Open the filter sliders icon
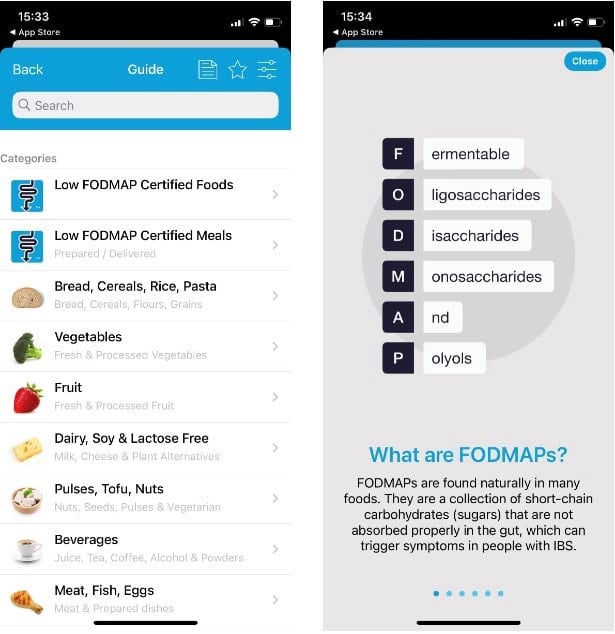Viewport: 615px width, 634px height. coord(267,70)
